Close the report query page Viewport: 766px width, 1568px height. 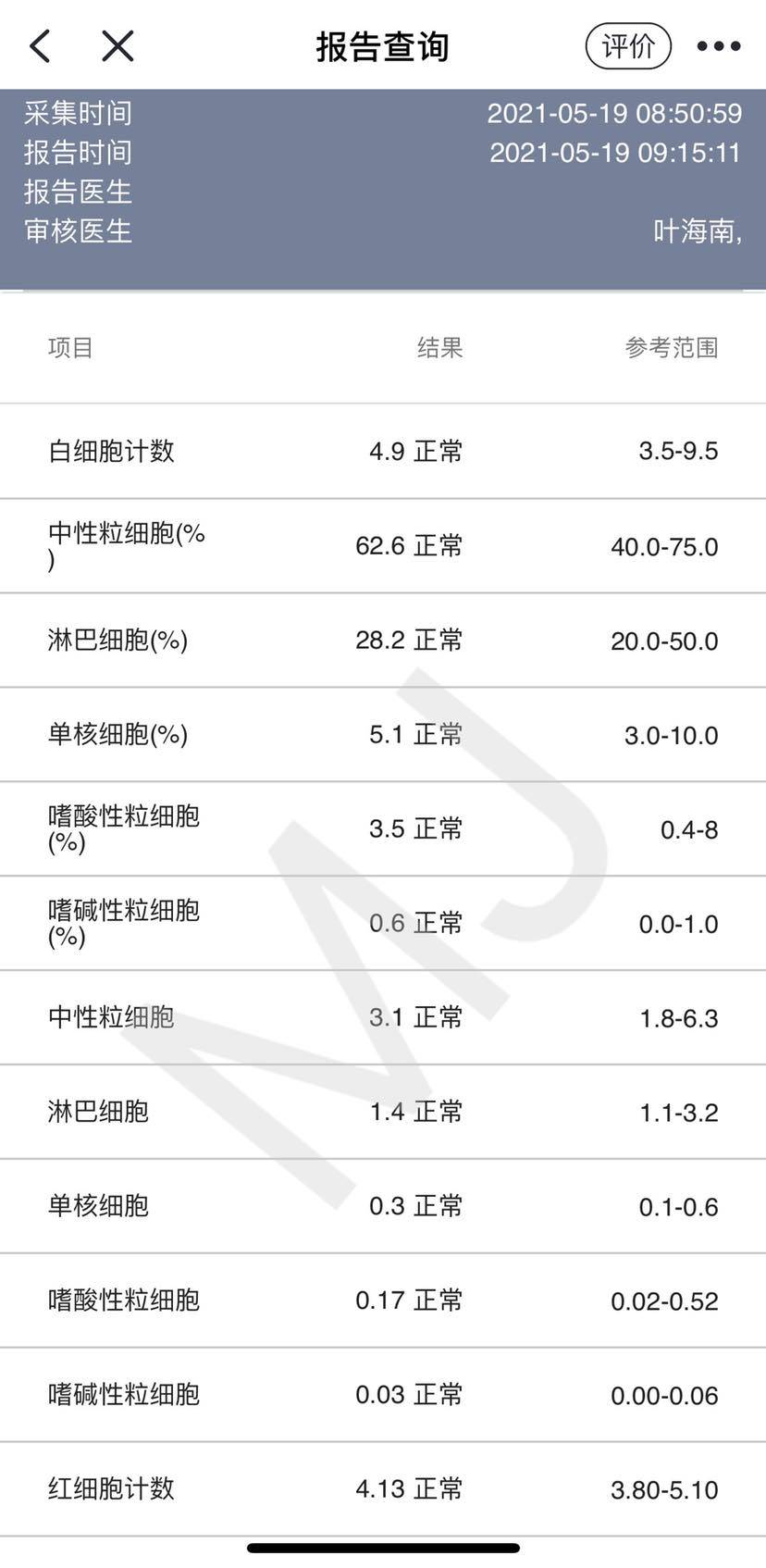[117, 45]
